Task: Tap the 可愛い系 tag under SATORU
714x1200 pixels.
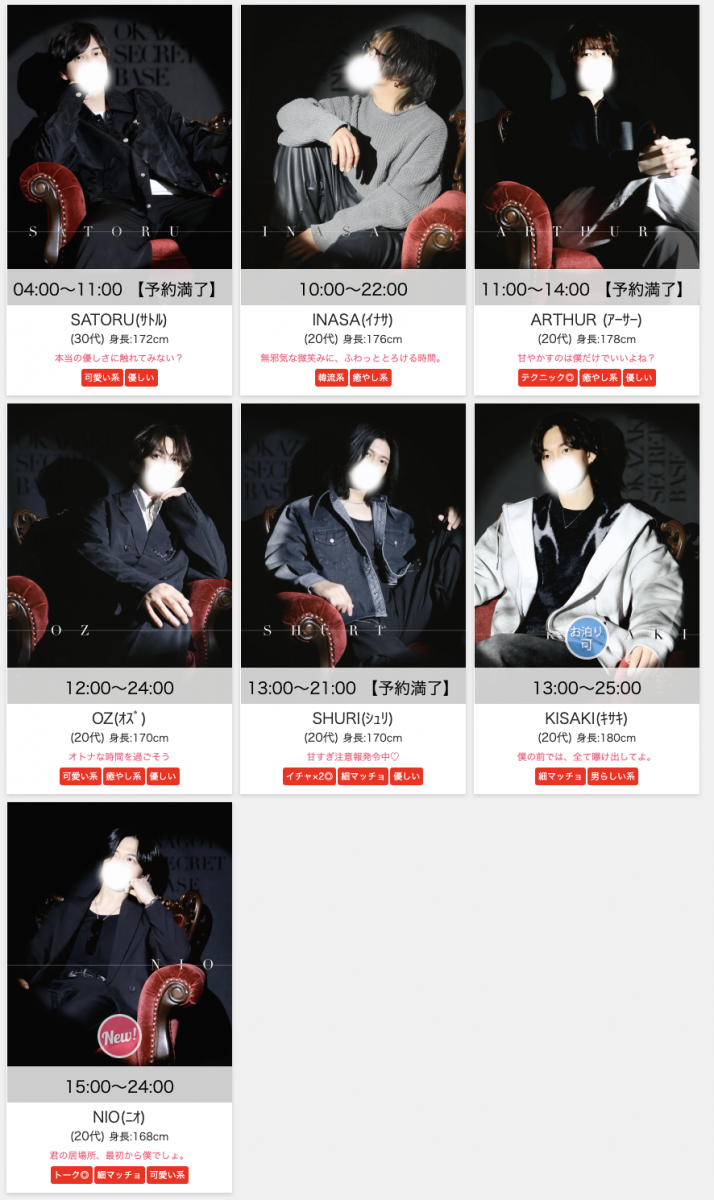Action: coord(101,378)
